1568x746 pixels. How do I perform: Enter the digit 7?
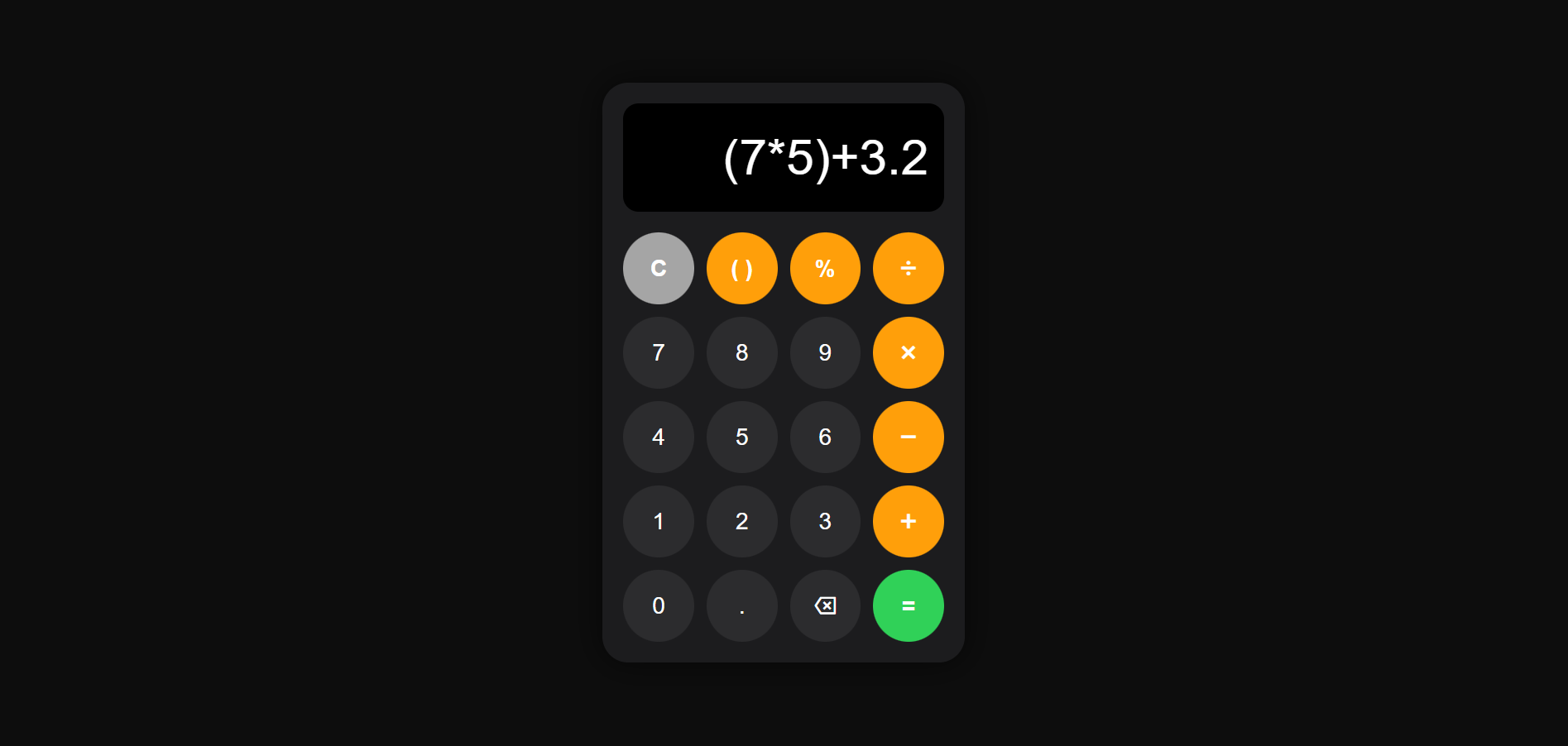pos(658,352)
